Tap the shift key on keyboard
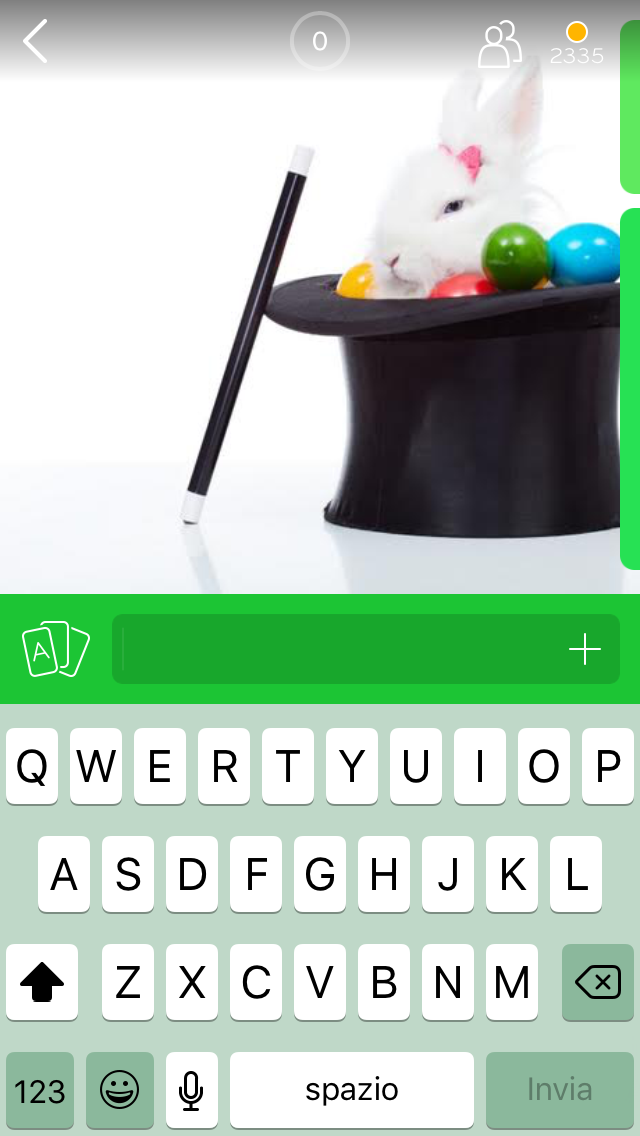Screen dimensions: 640x1136 tap(42, 983)
